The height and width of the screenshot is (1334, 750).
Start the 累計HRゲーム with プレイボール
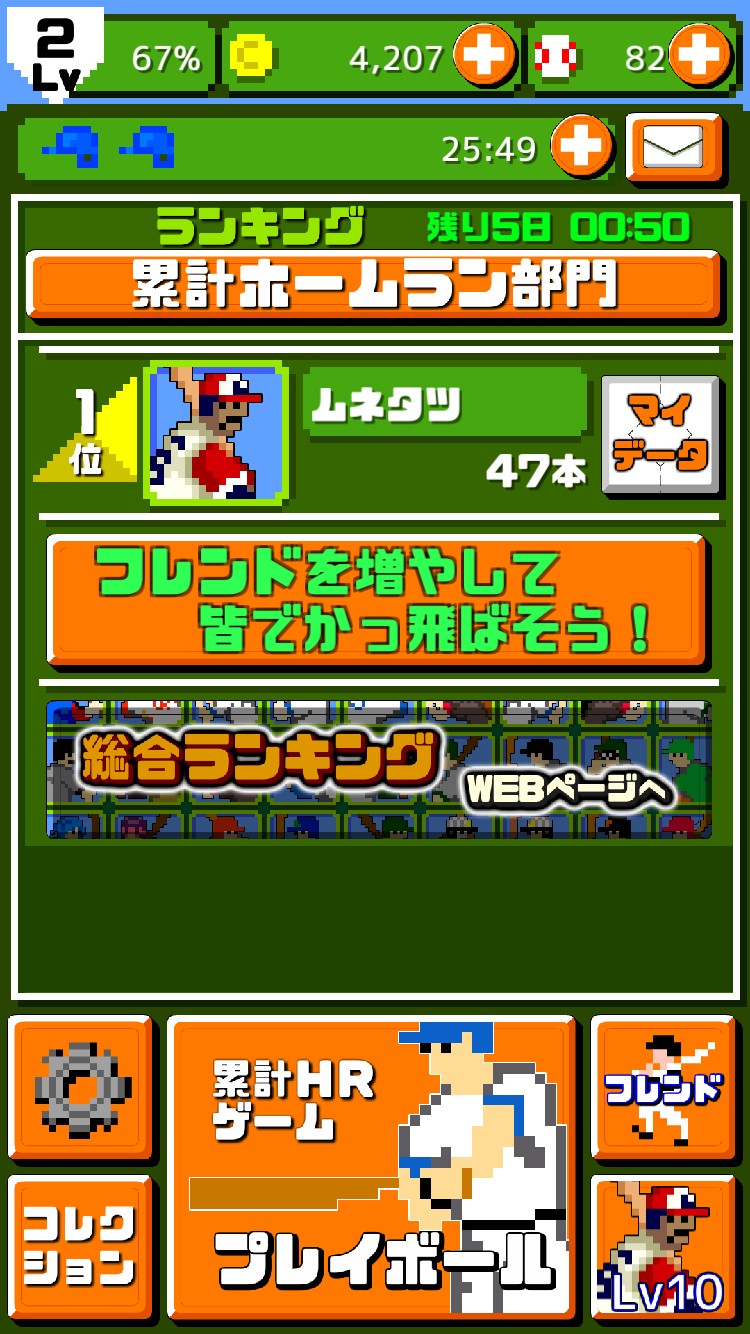click(372, 1168)
